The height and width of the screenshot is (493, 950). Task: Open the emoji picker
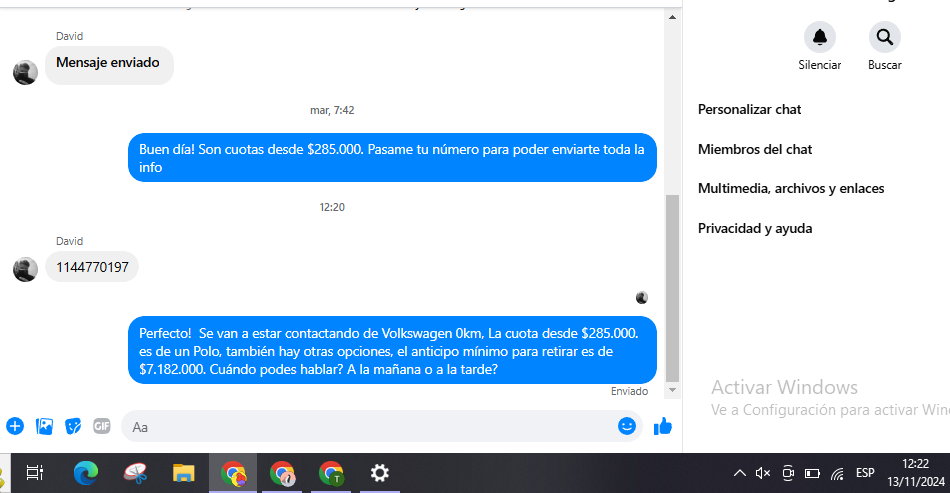click(x=627, y=426)
